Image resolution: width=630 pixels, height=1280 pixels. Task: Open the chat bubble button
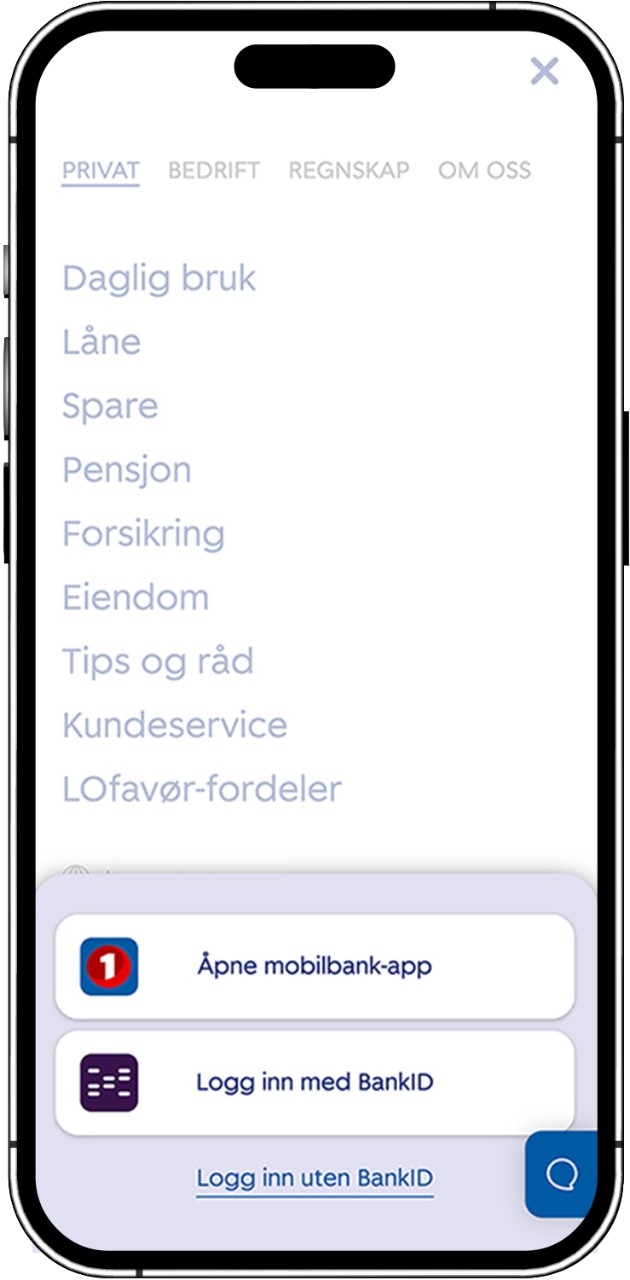click(x=561, y=1175)
